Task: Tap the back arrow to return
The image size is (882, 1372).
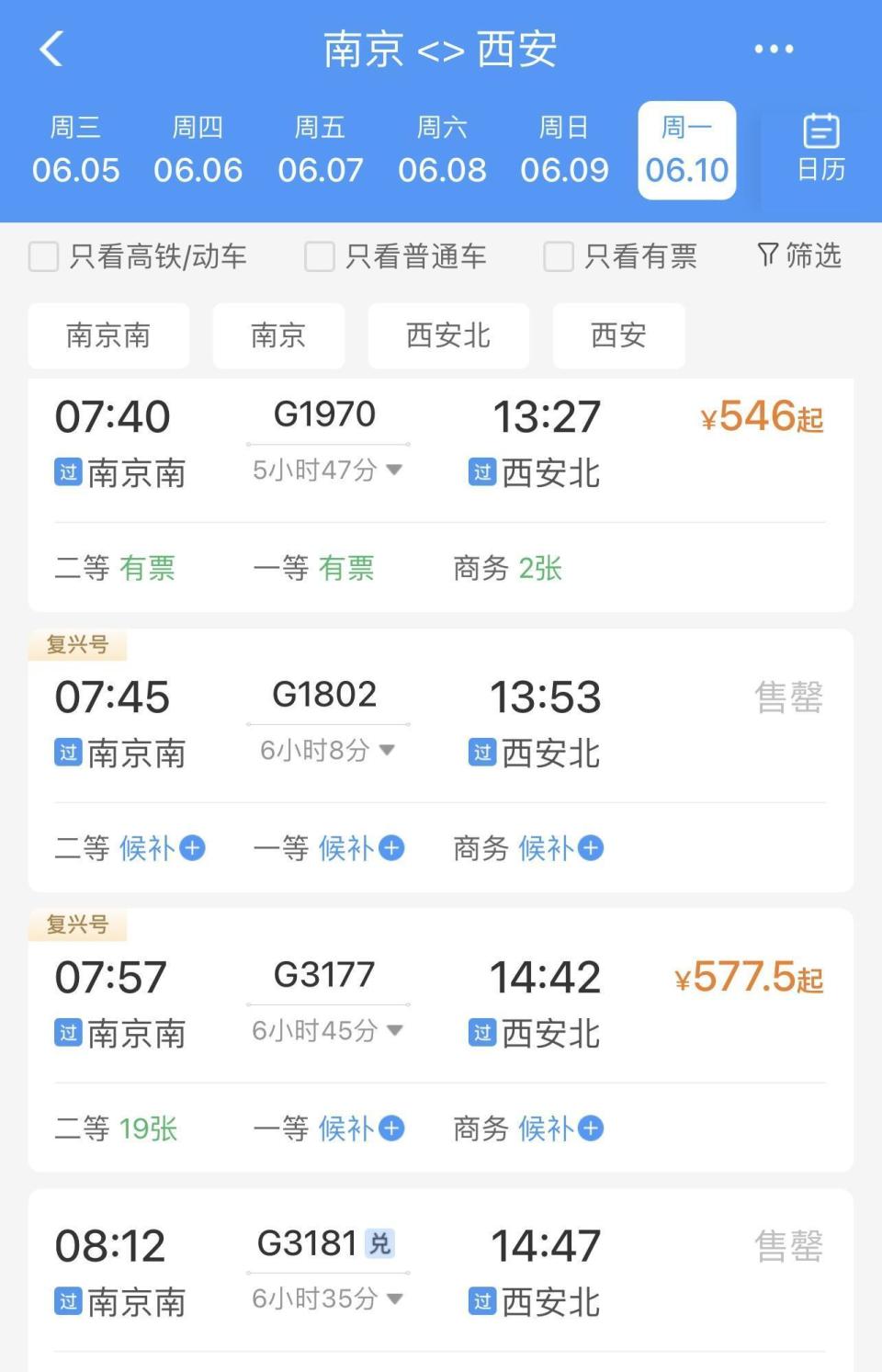Action: (51, 49)
